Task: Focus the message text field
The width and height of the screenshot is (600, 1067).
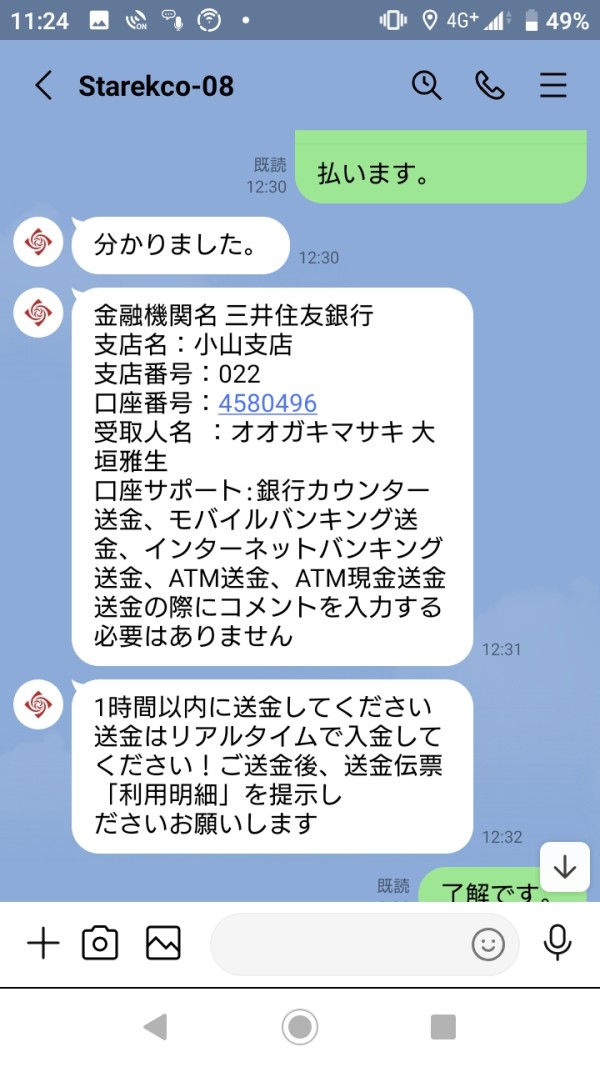Action: 340,945
